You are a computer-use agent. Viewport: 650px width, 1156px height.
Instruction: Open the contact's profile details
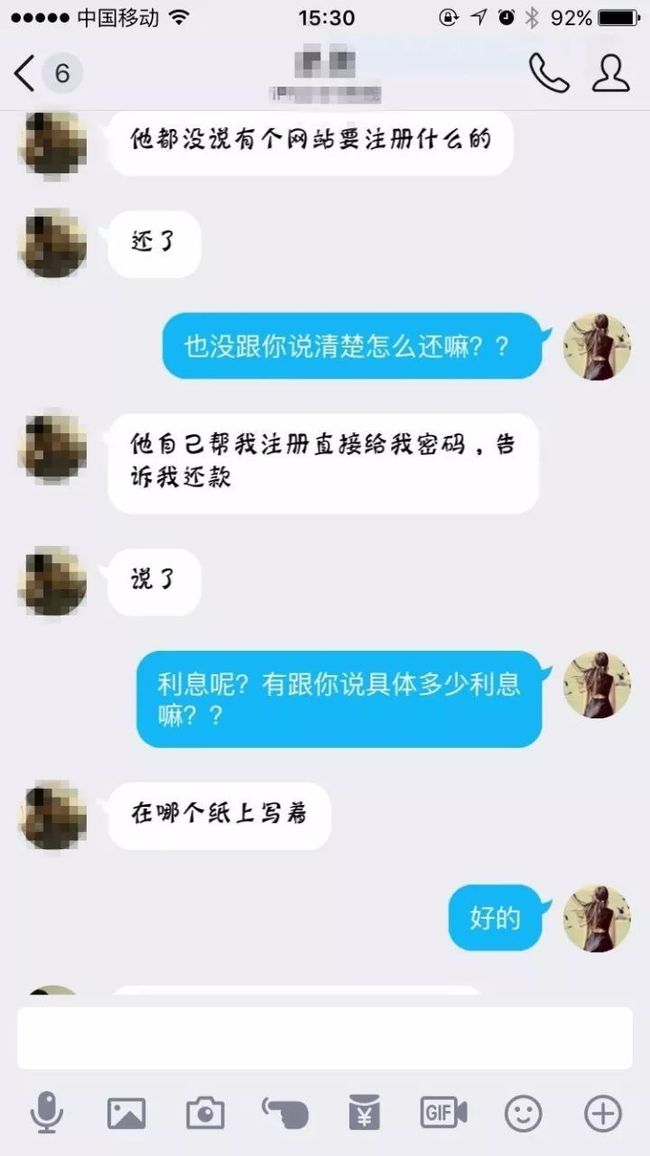tap(610, 73)
